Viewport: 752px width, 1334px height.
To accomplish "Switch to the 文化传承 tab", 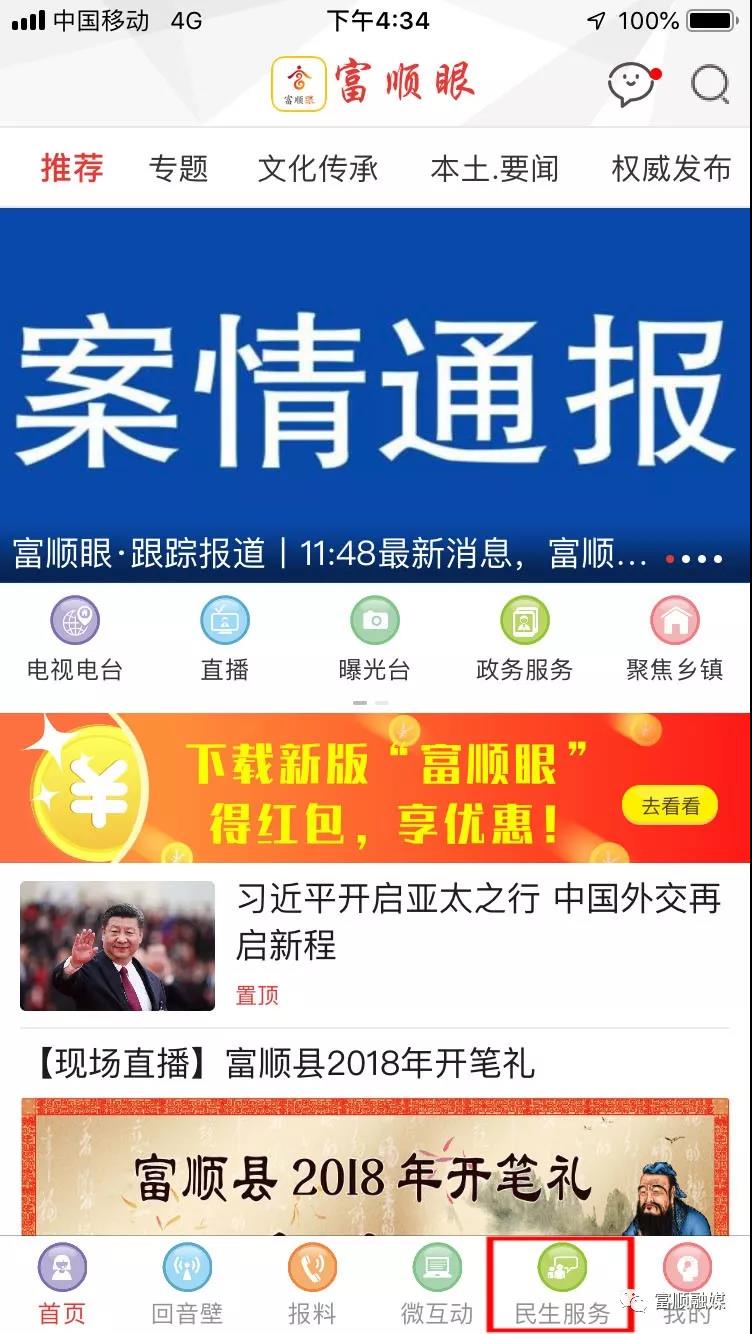I will point(318,168).
